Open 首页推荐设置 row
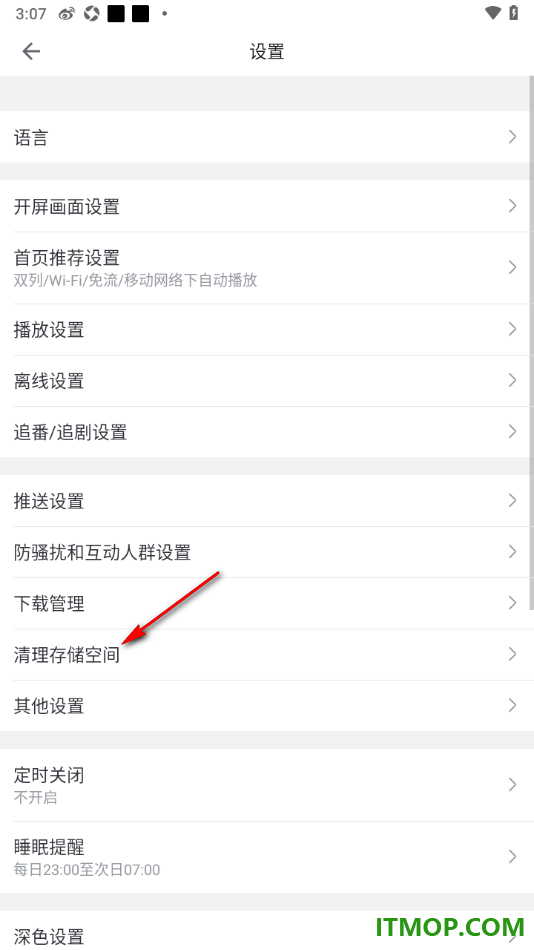 pyautogui.click(x=265, y=268)
